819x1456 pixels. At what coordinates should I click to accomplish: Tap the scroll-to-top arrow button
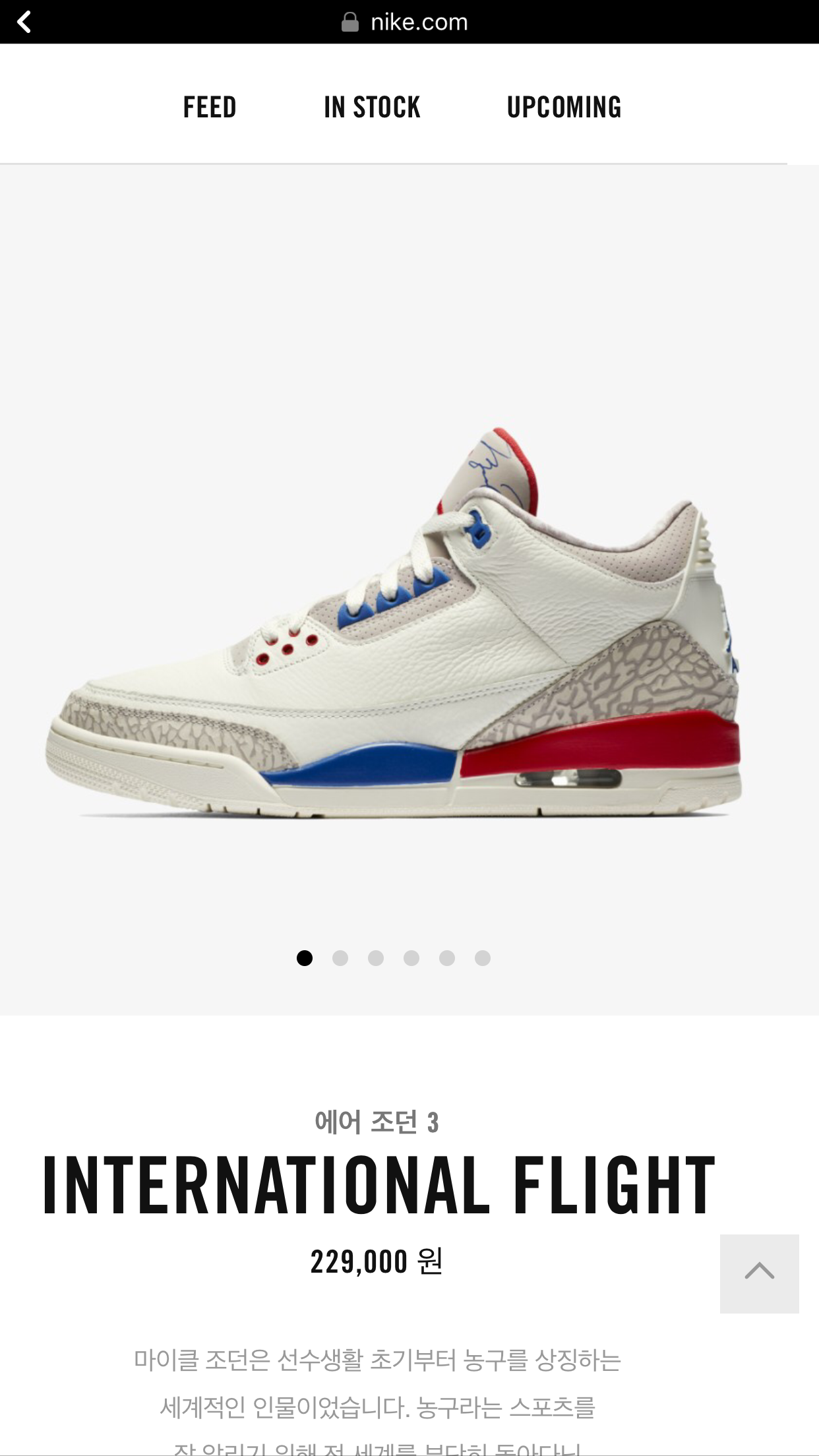coord(759,1273)
